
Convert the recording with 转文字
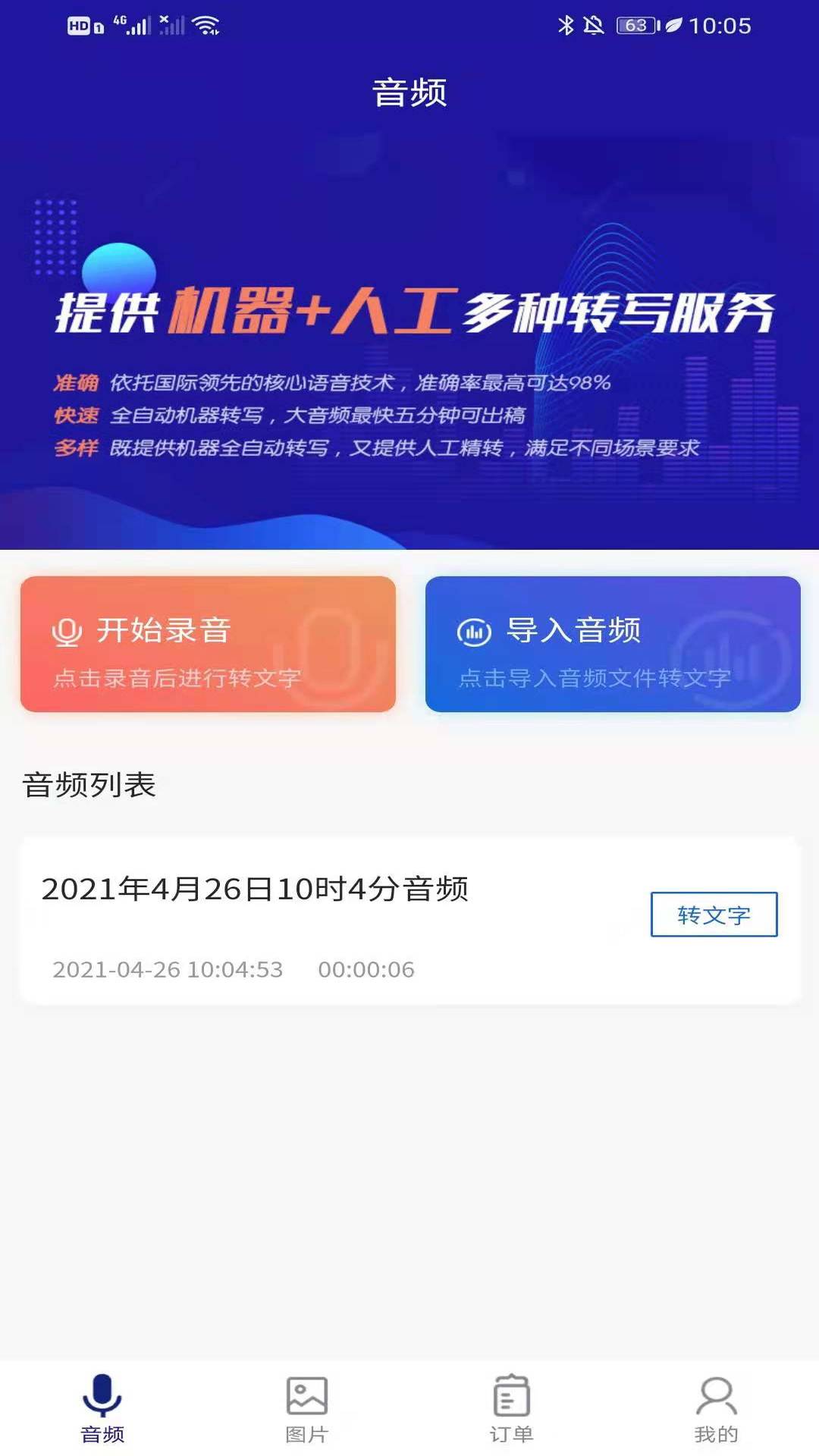(x=714, y=915)
